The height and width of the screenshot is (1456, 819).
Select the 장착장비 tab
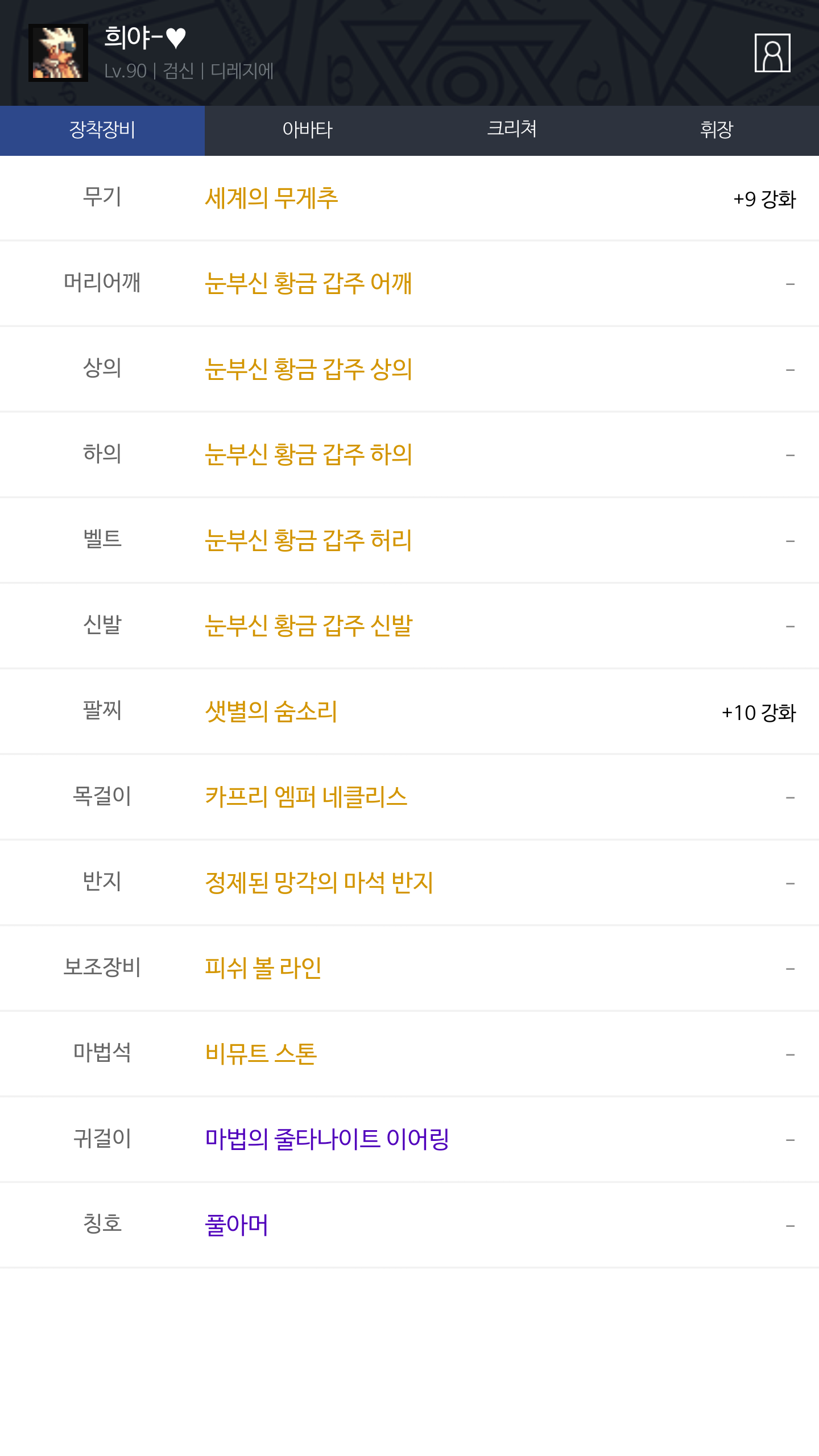click(x=102, y=130)
